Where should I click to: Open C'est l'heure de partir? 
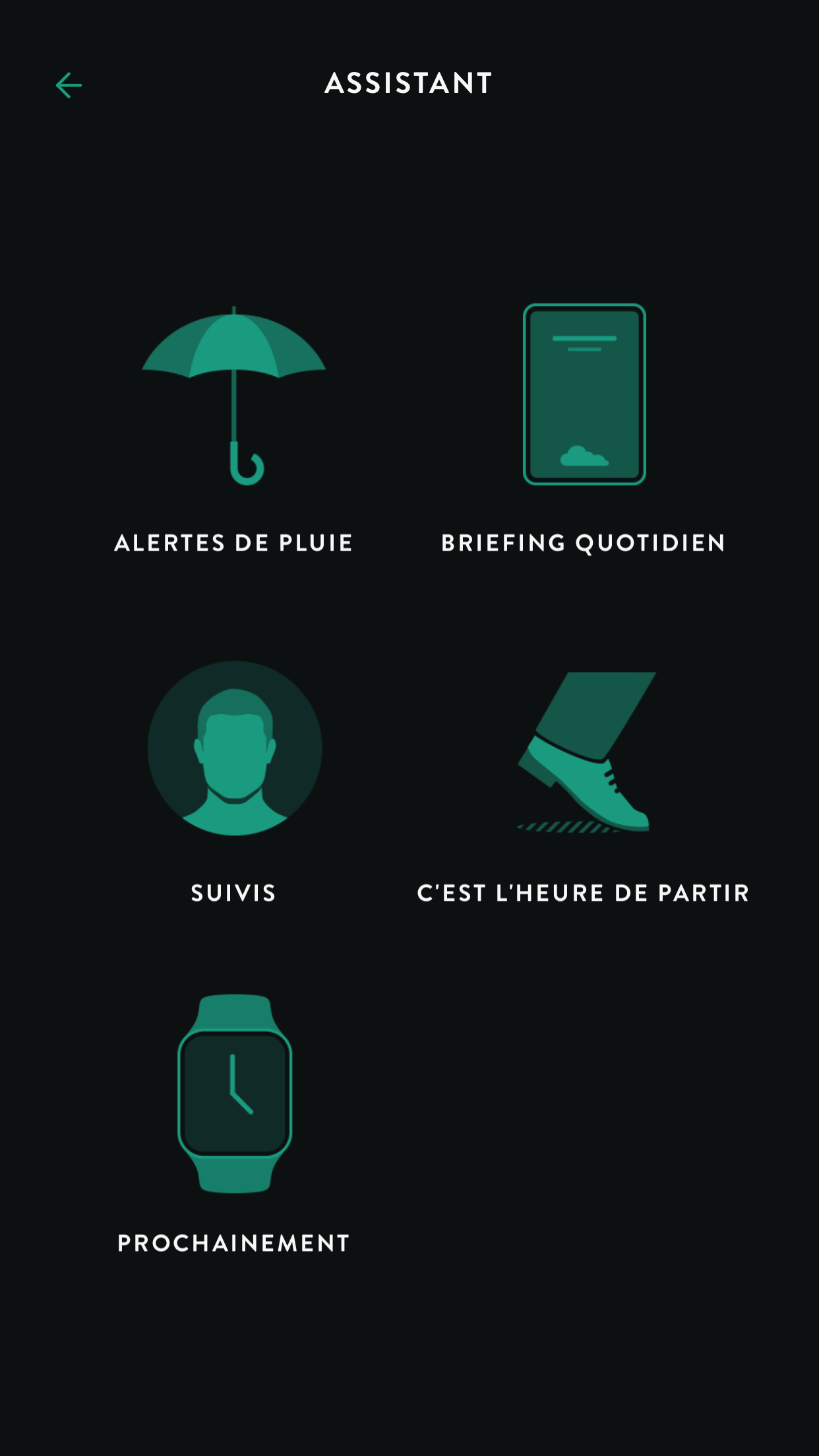584,787
